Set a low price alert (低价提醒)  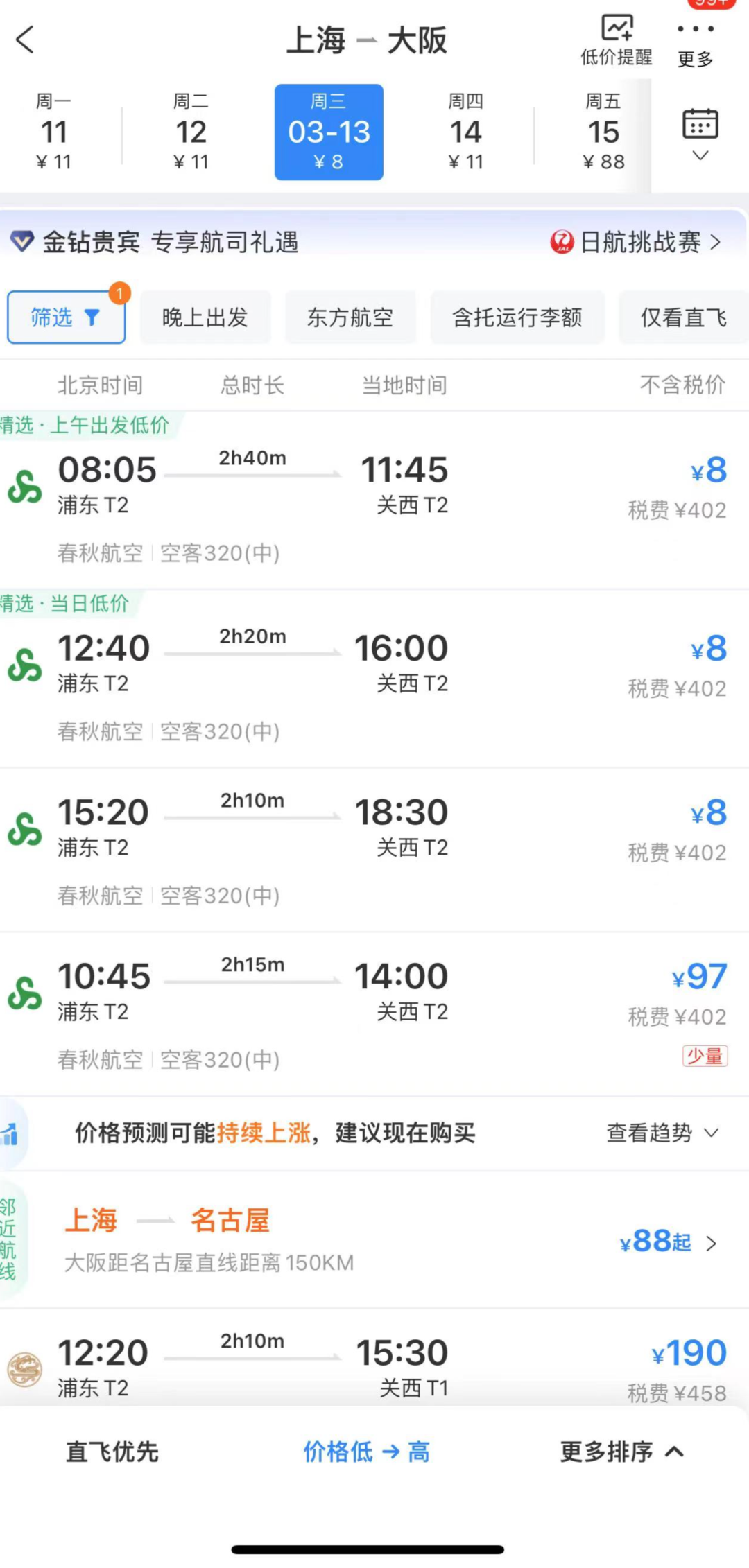[x=617, y=40]
